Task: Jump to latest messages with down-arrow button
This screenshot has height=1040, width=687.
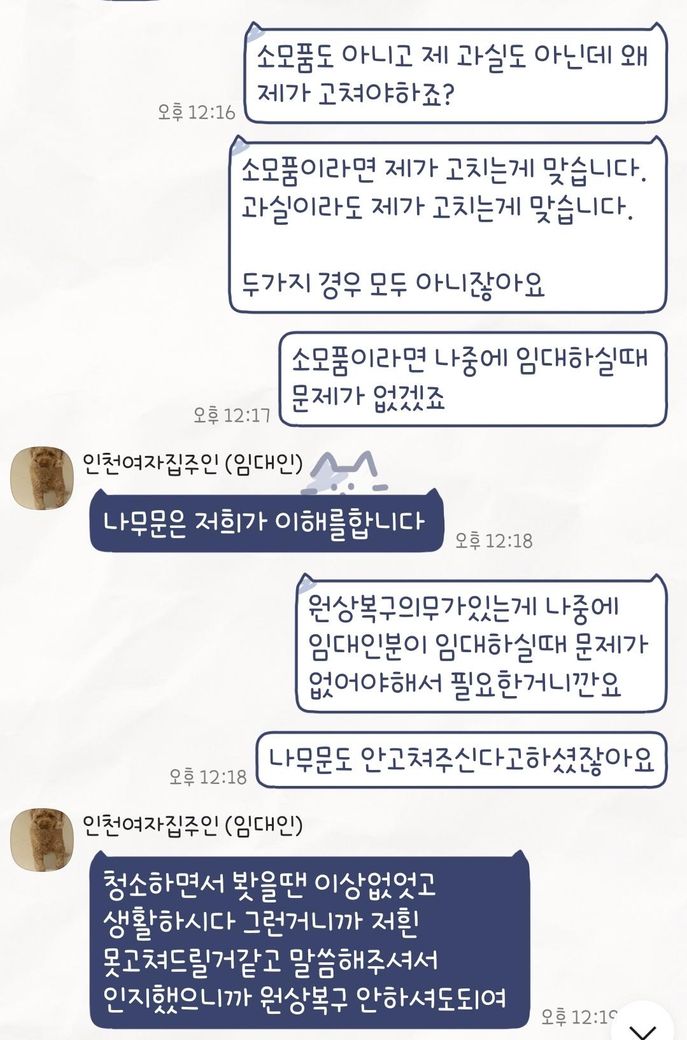Action: [x=642, y=1025]
